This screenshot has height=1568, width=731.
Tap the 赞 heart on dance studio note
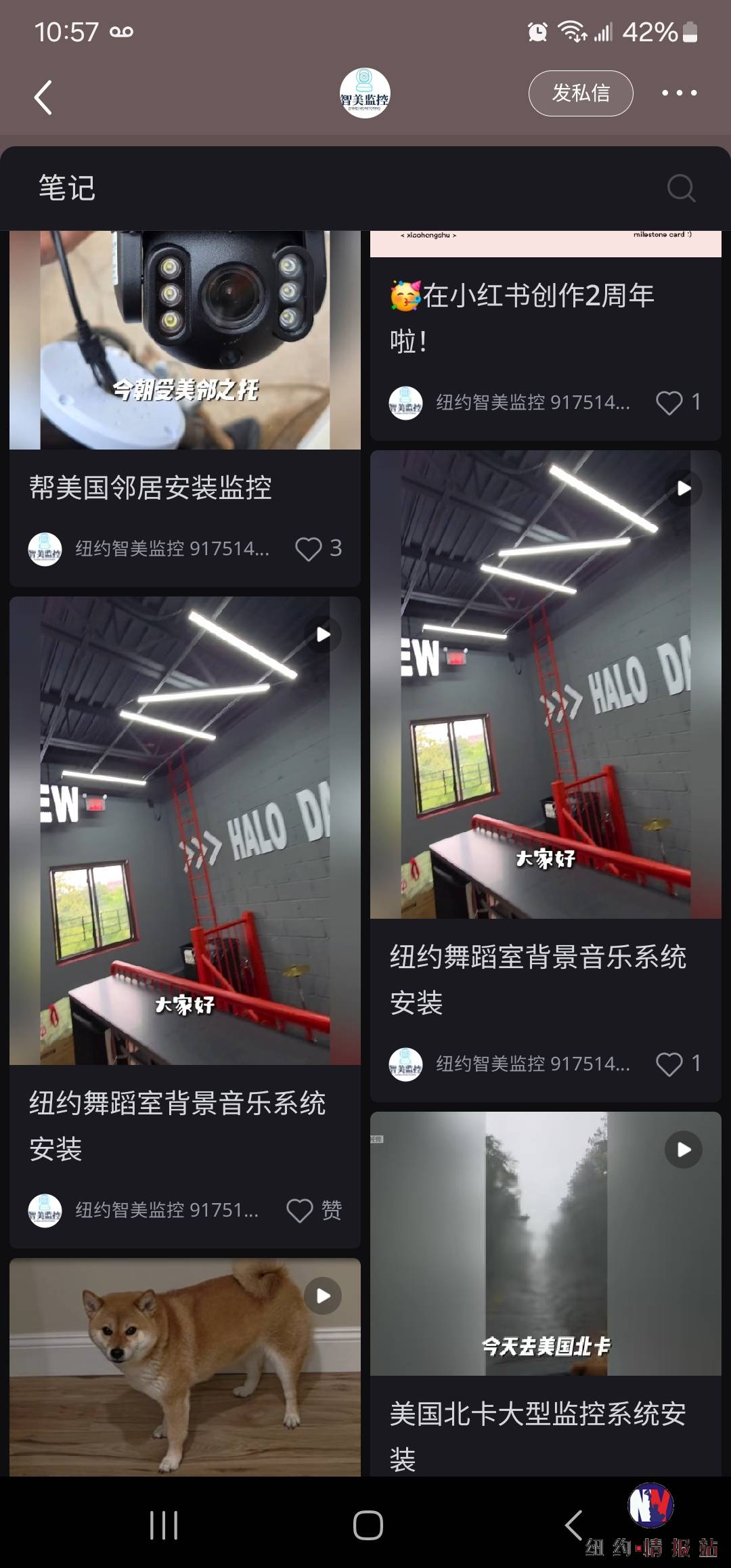tap(300, 1210)
